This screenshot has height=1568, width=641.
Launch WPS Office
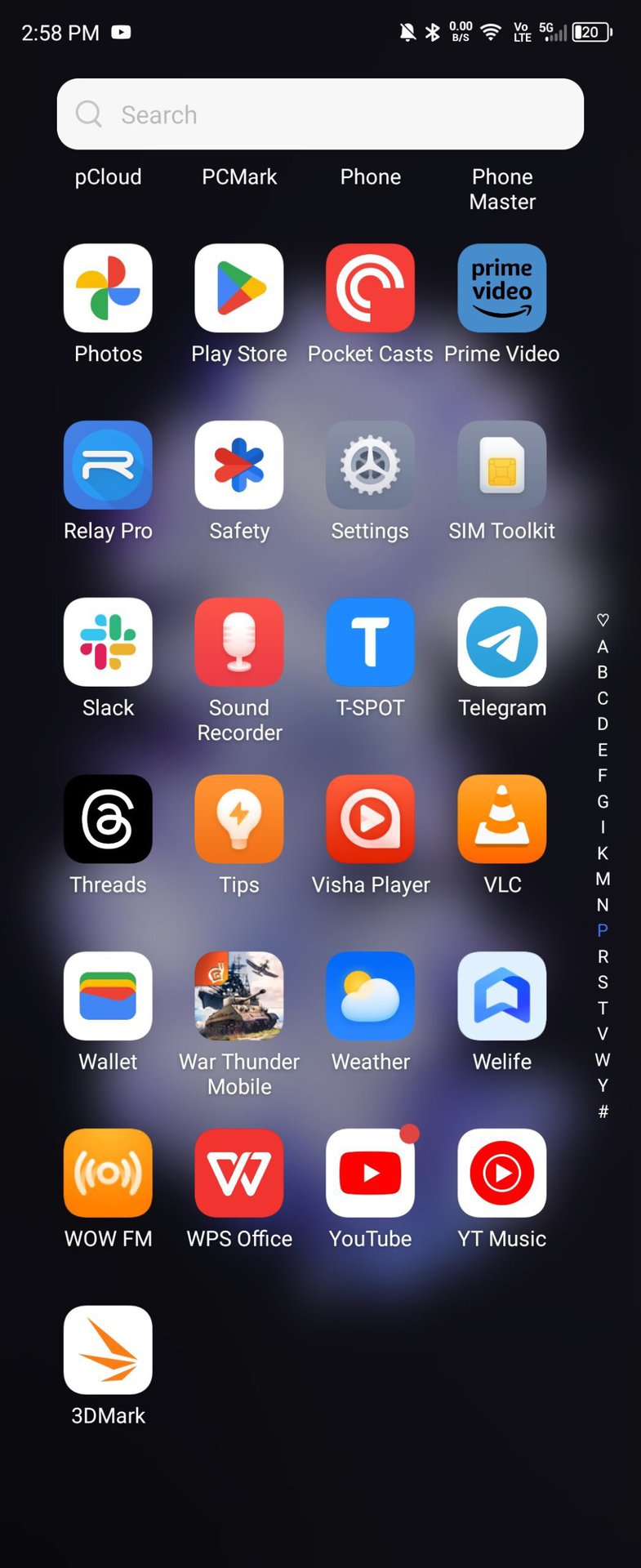239,1174
